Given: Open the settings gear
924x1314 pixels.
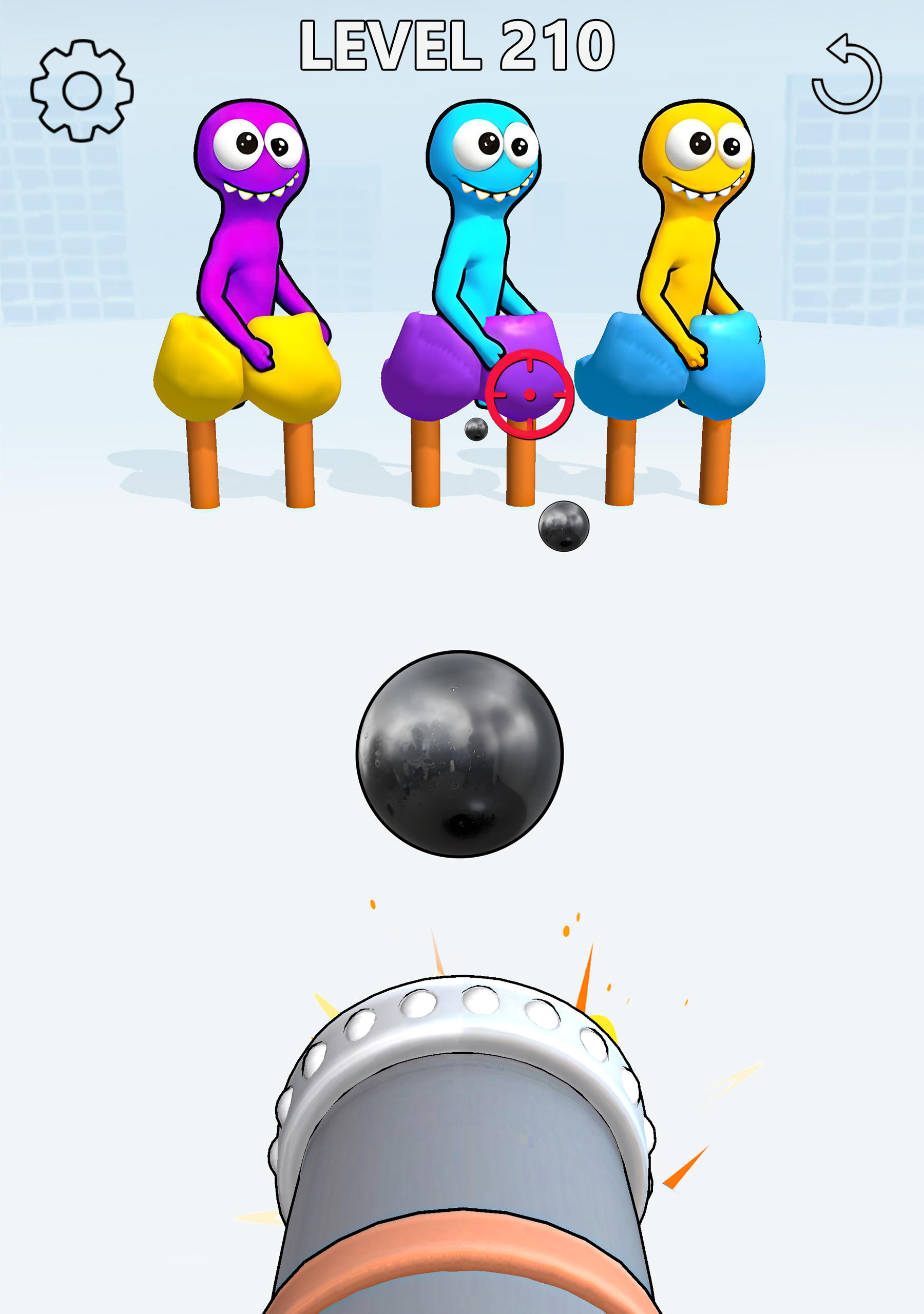Looking at the screenshot, I should tap(82, 90).
